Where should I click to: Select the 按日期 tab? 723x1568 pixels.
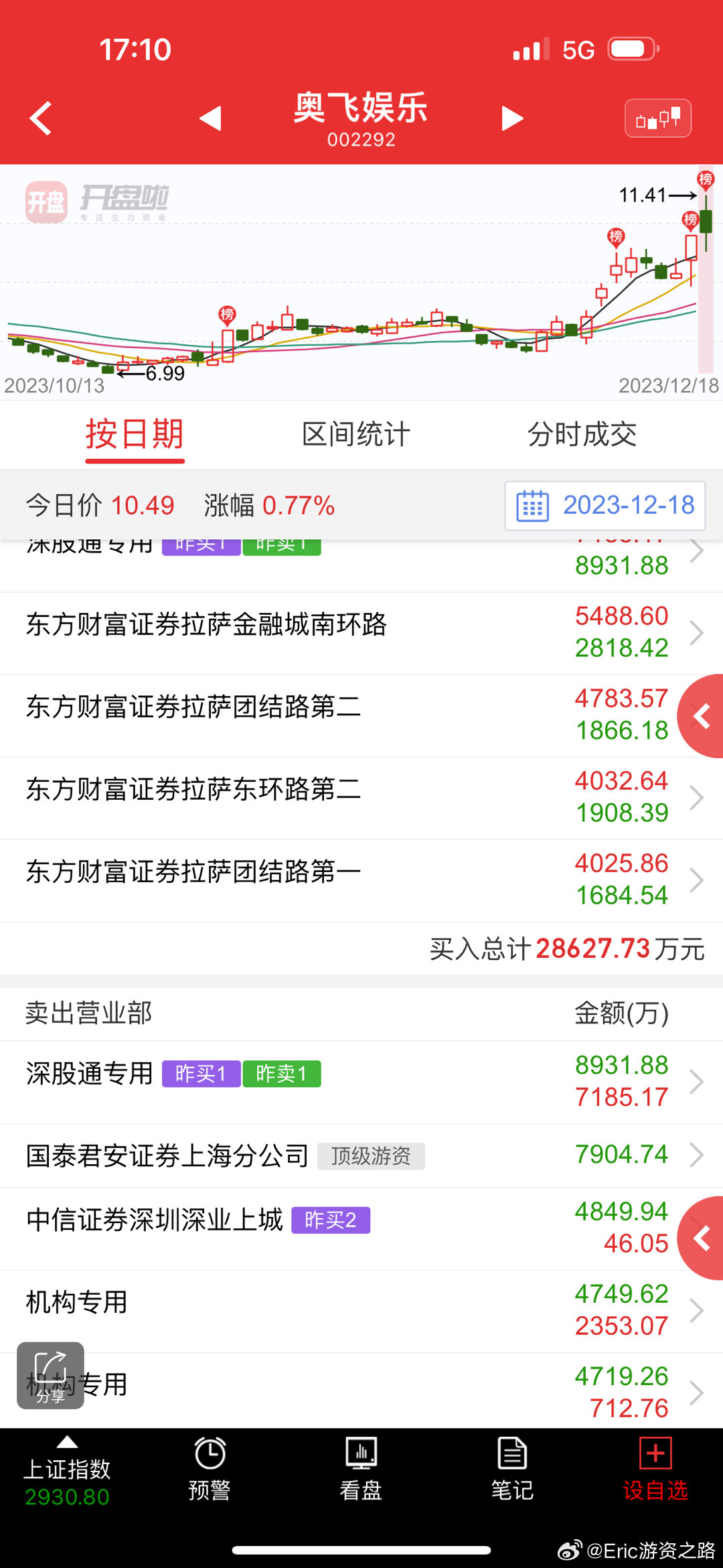click(x=135, y=435)
